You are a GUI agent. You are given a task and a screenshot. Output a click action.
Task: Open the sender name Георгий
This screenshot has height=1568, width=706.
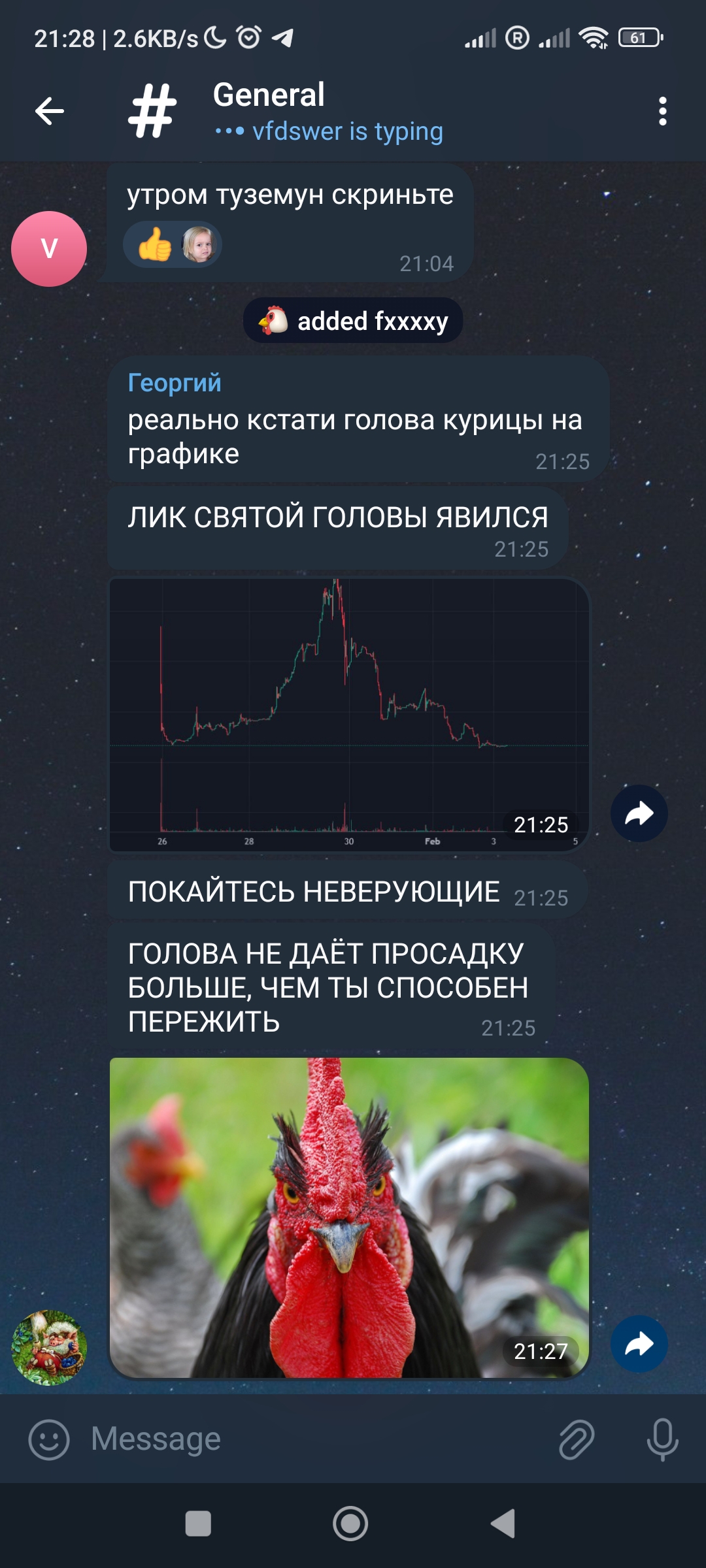pos(175,383)
